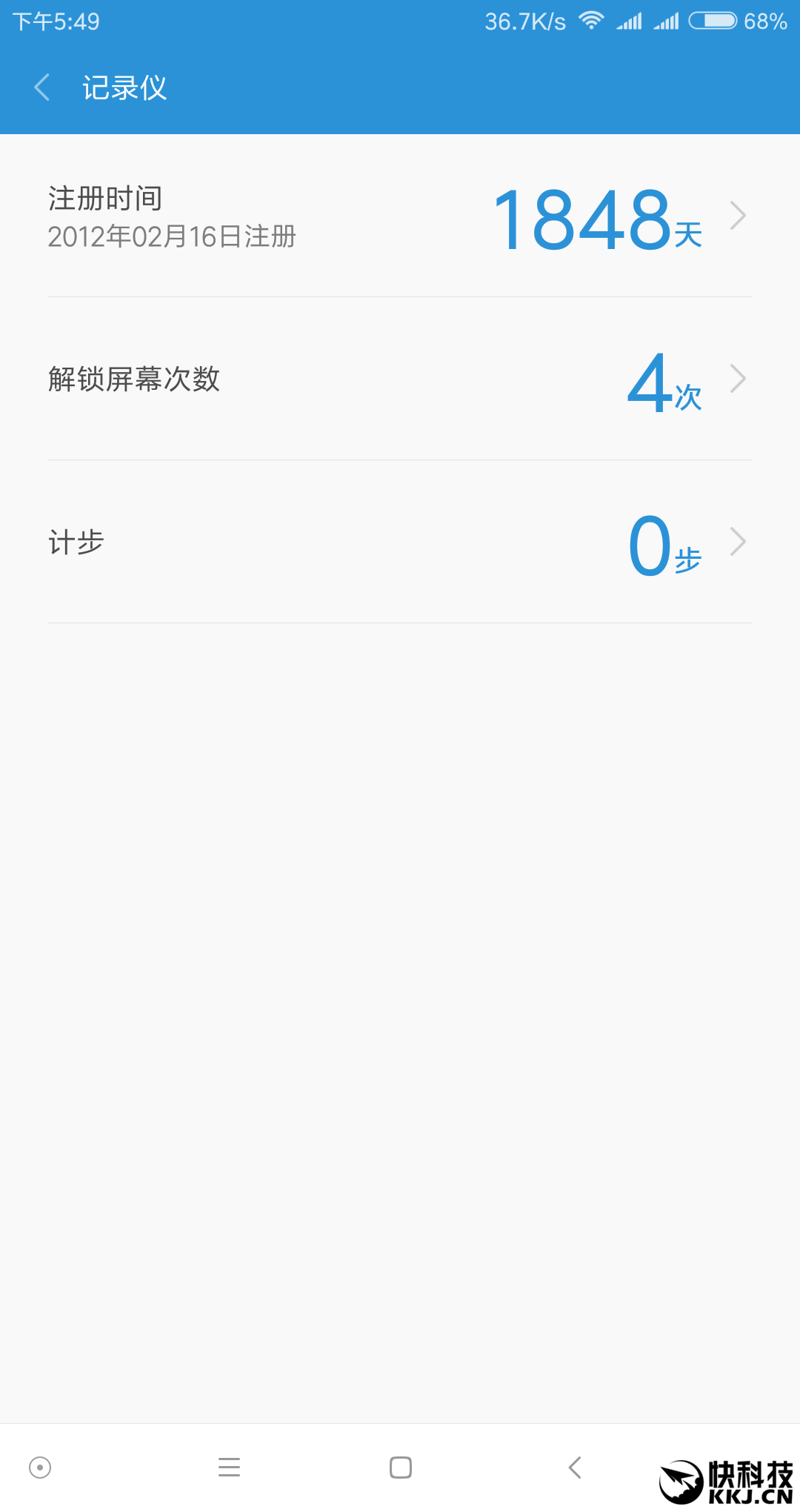The height and width of the screenshot is (1512, 800).
Task: Go back from 记录仪 screen
Action: pyautogui.click(x=42, y=87)
